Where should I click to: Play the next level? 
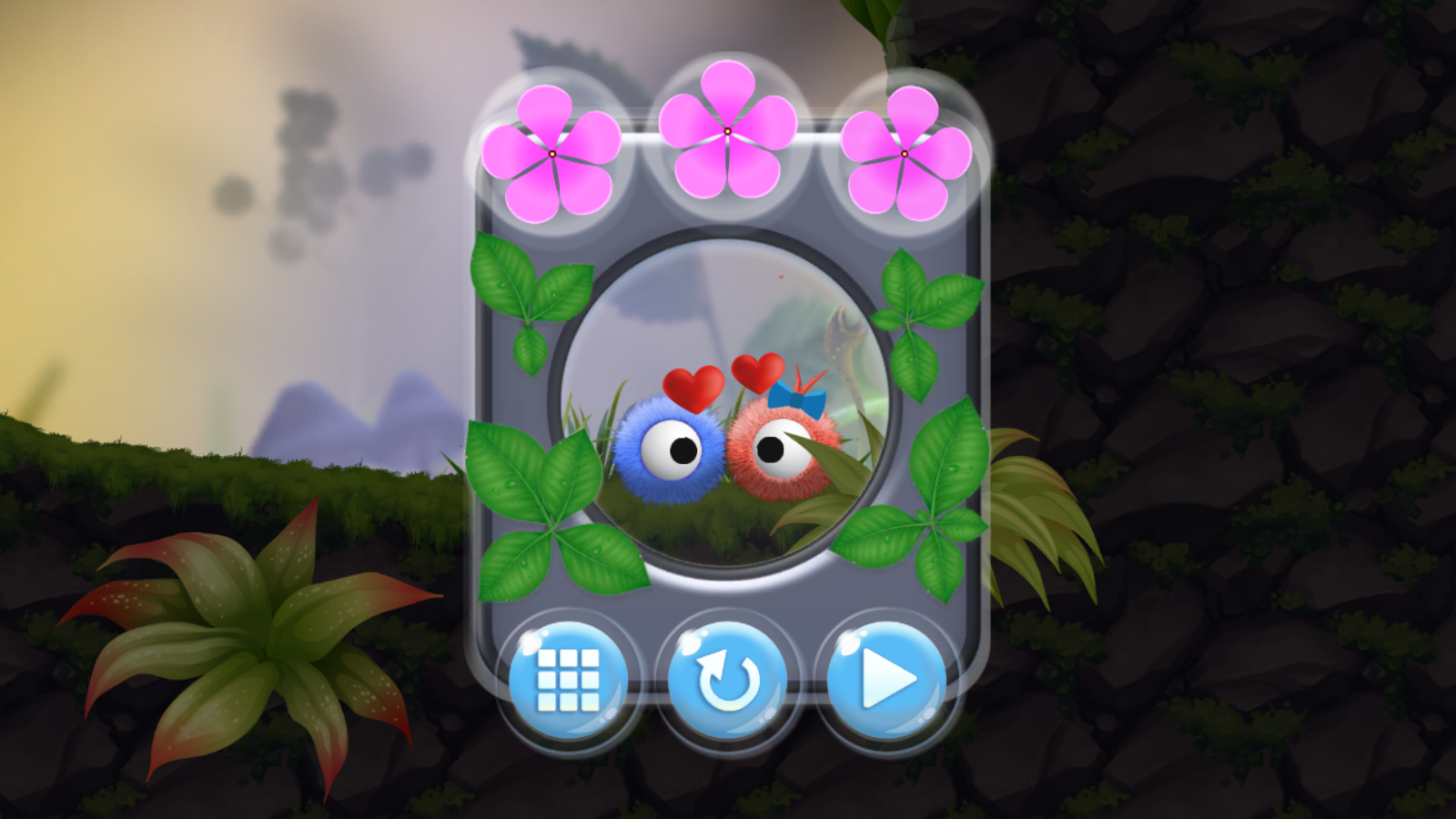pos(885,680)
